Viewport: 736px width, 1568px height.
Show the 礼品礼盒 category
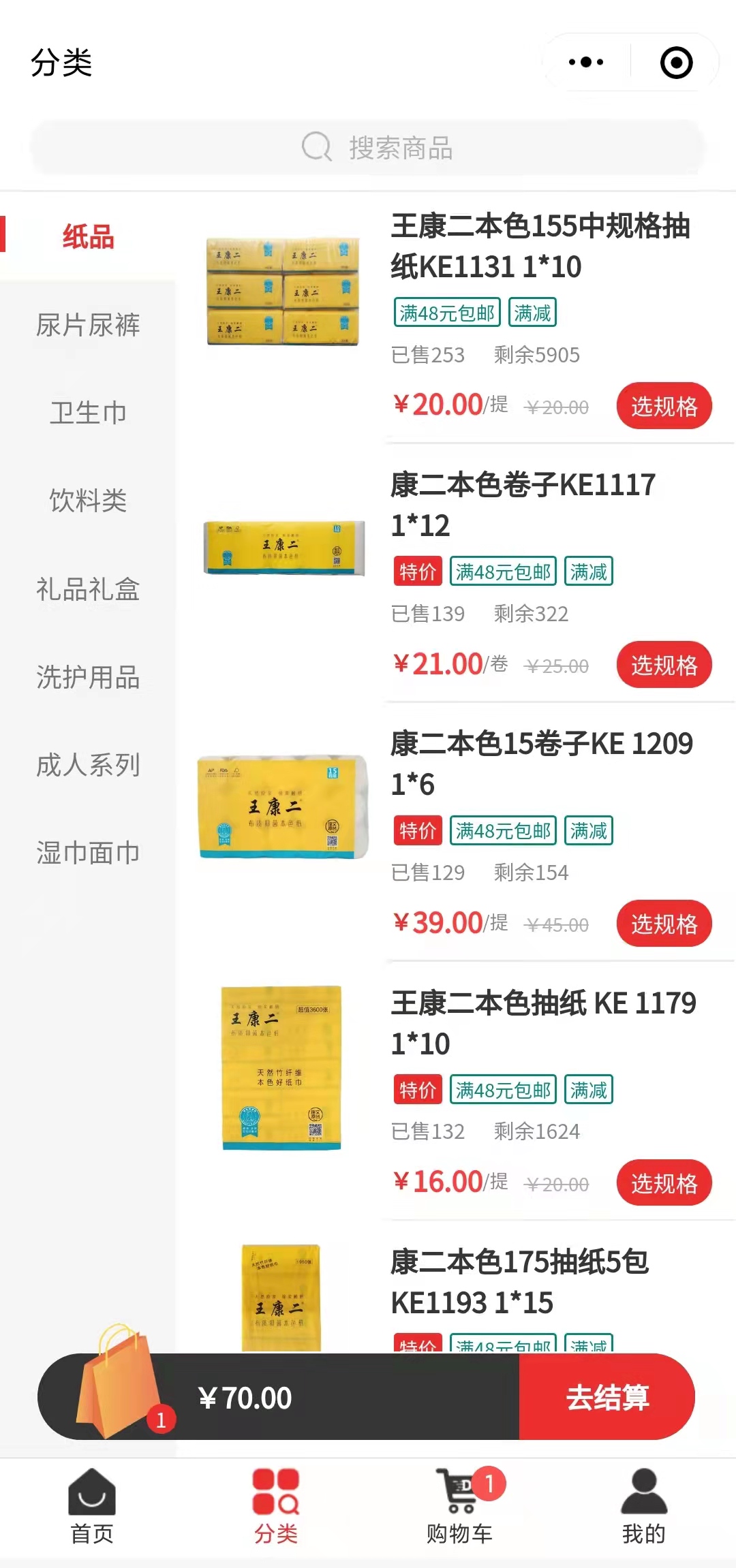tap(88, 589)
